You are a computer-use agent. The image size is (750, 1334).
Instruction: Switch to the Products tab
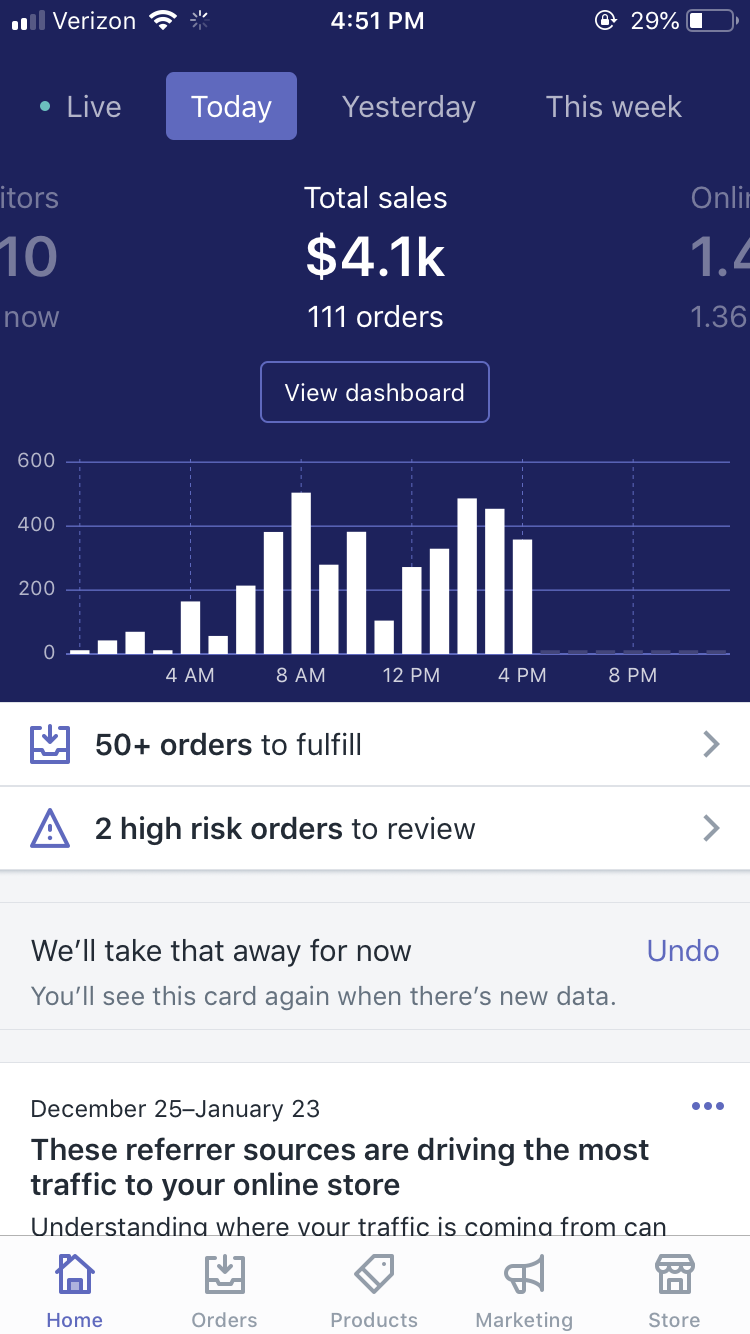pos(374,1290)
